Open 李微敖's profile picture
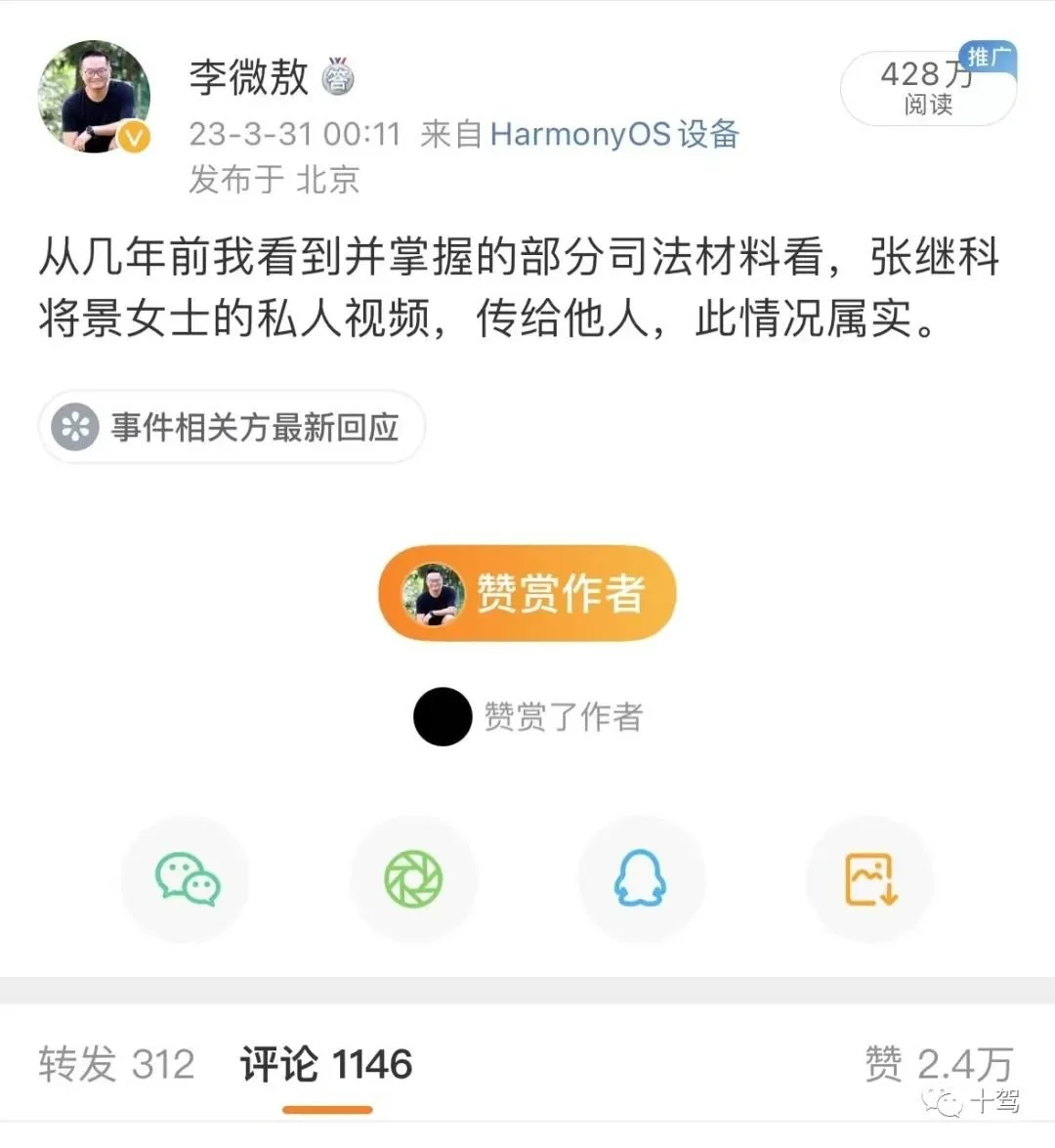 coord(94,97)
